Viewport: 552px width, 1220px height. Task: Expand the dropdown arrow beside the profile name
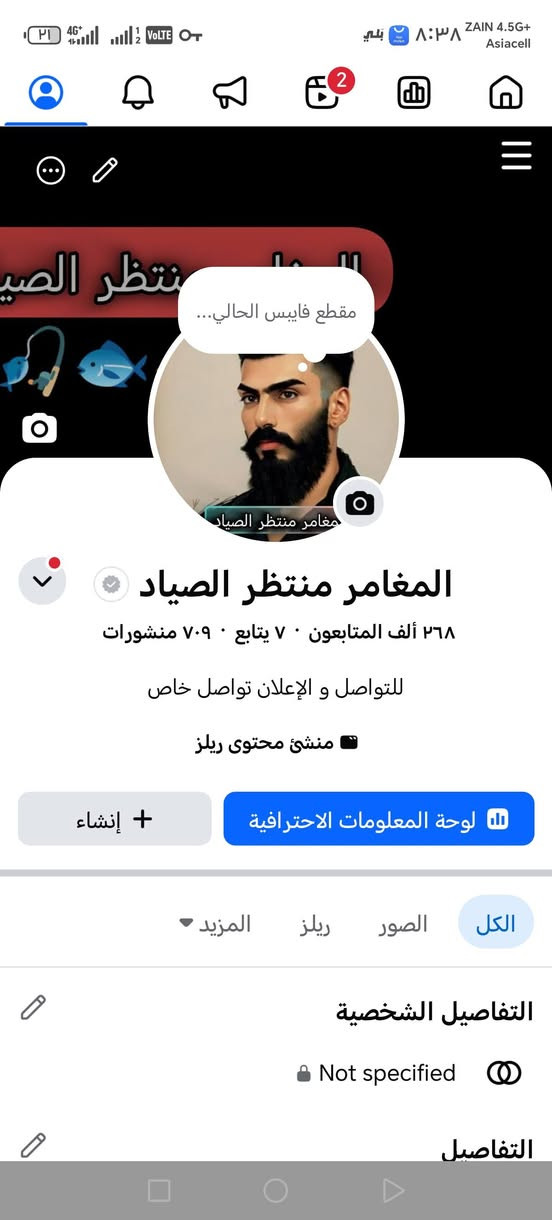42,581
